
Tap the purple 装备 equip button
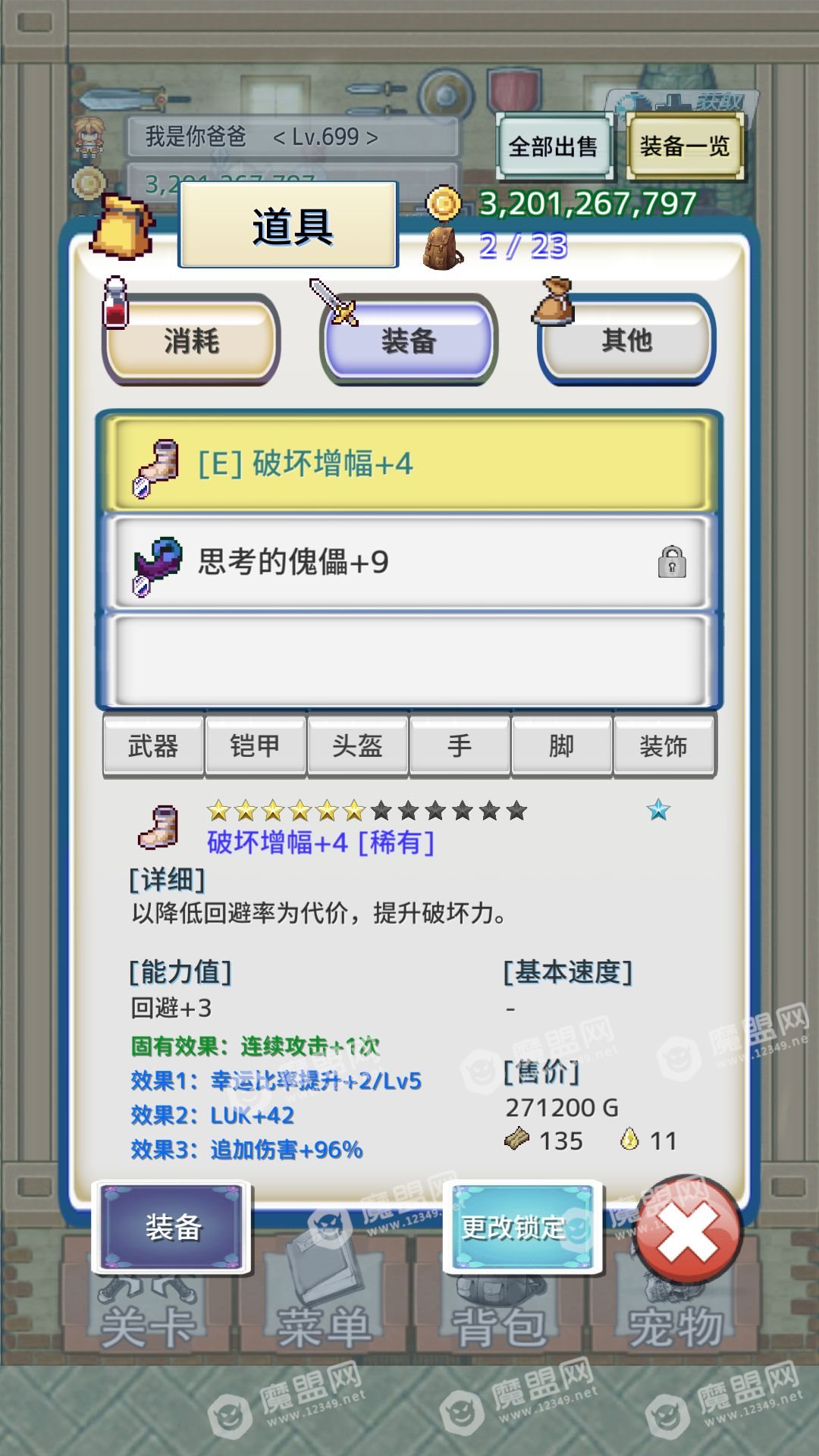[172, 1226]
